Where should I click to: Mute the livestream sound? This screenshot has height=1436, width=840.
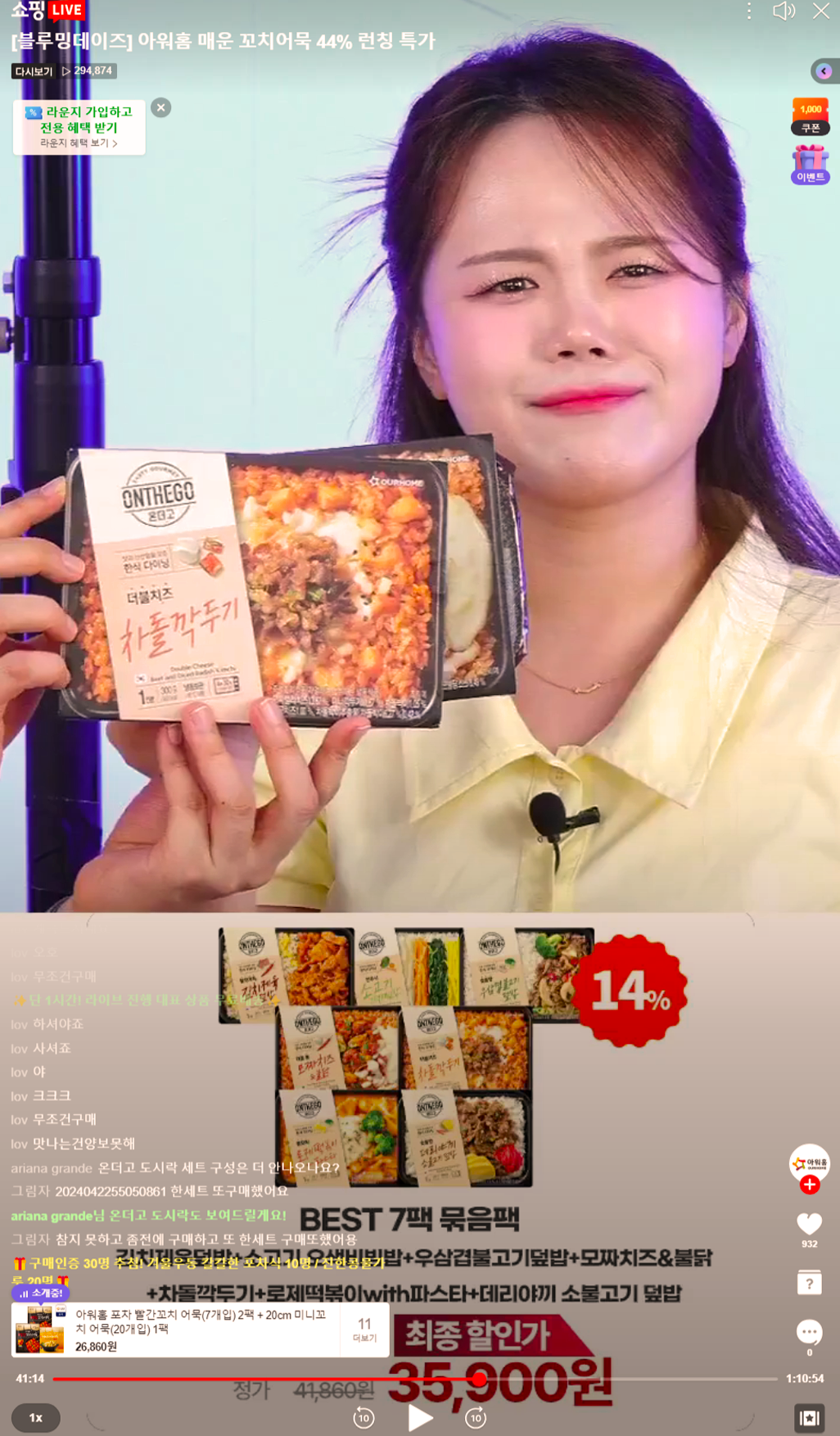click(x=784, y=11)
